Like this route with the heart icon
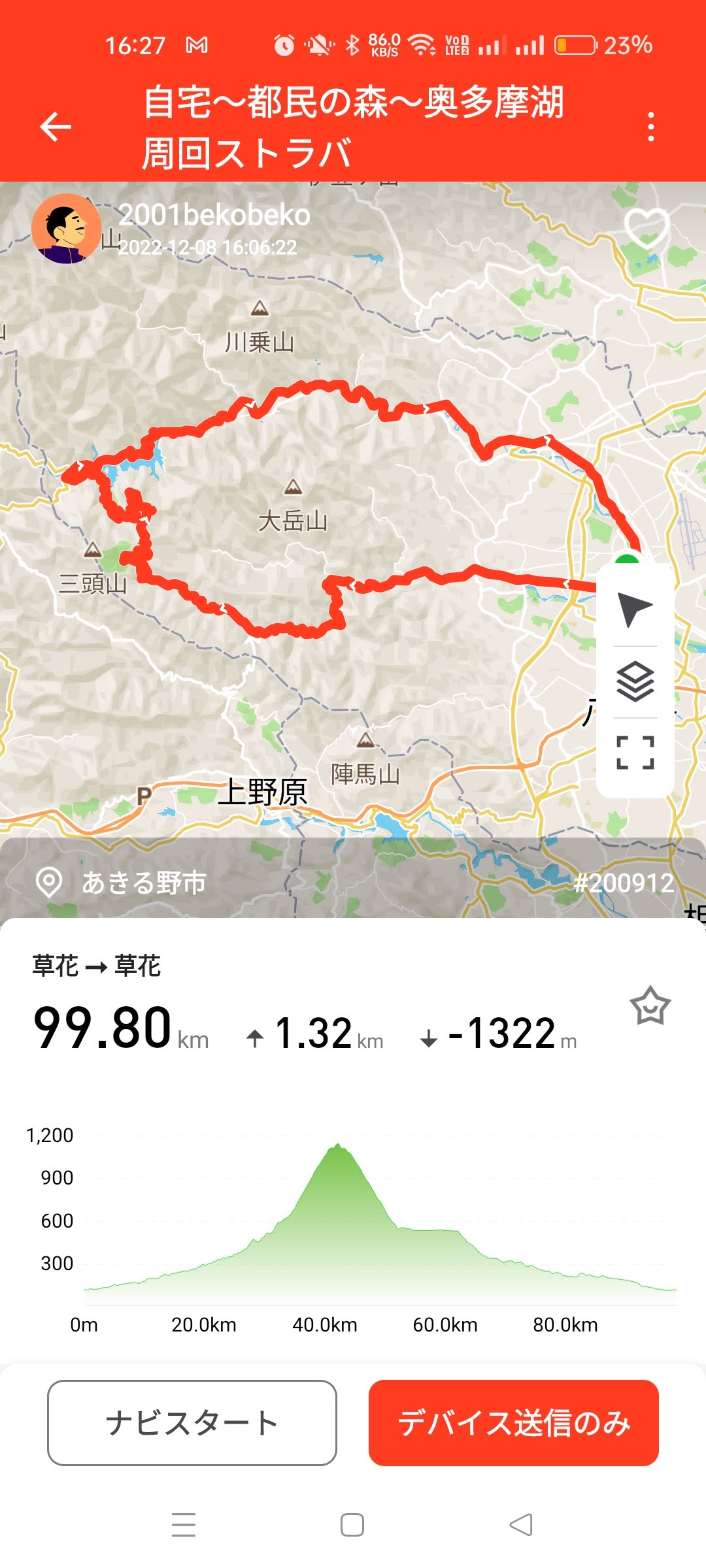This screenshot has width=706, height=1568. pos(647,229)
